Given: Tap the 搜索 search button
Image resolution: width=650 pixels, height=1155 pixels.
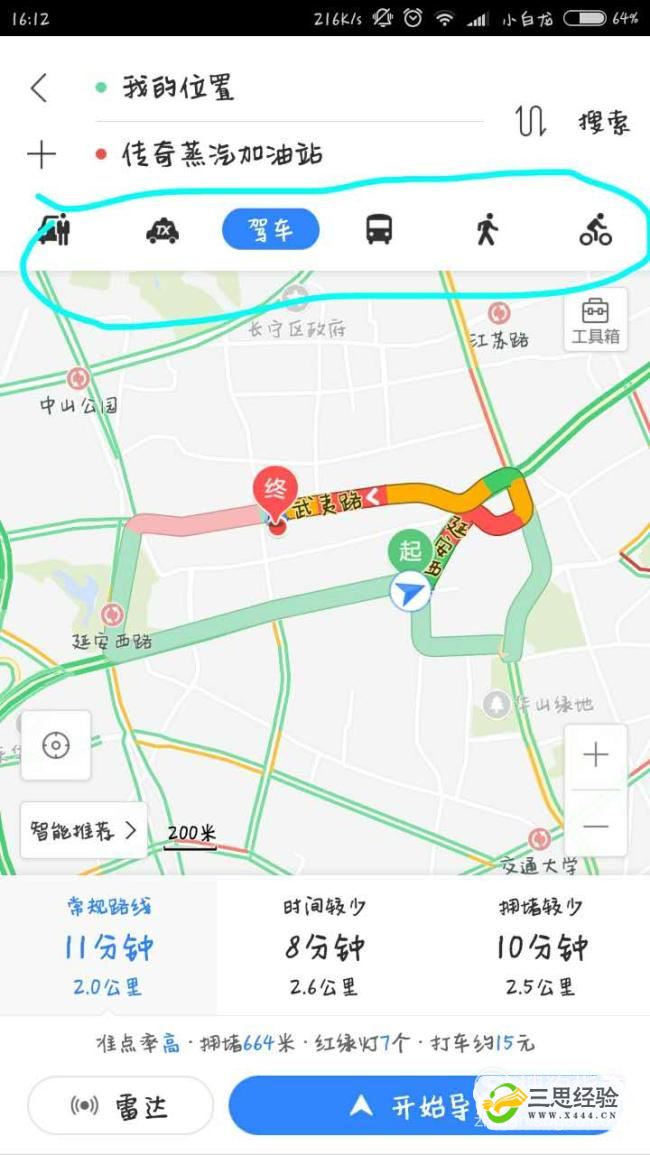Looking at the screenshot, I should [x=604, y=122].
